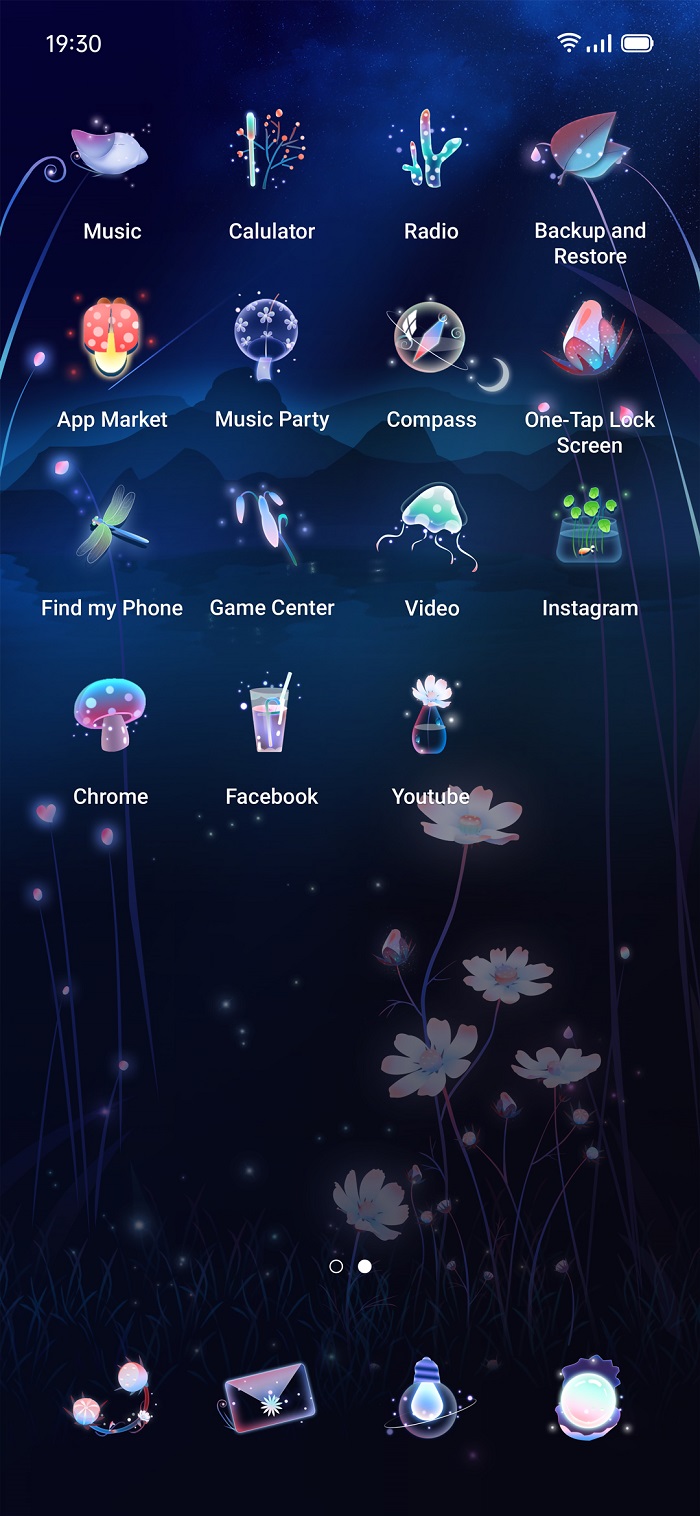Tap the pearl shell icon in the dock
This screenshot has width=700, height=1516.
coord(590,1395)
